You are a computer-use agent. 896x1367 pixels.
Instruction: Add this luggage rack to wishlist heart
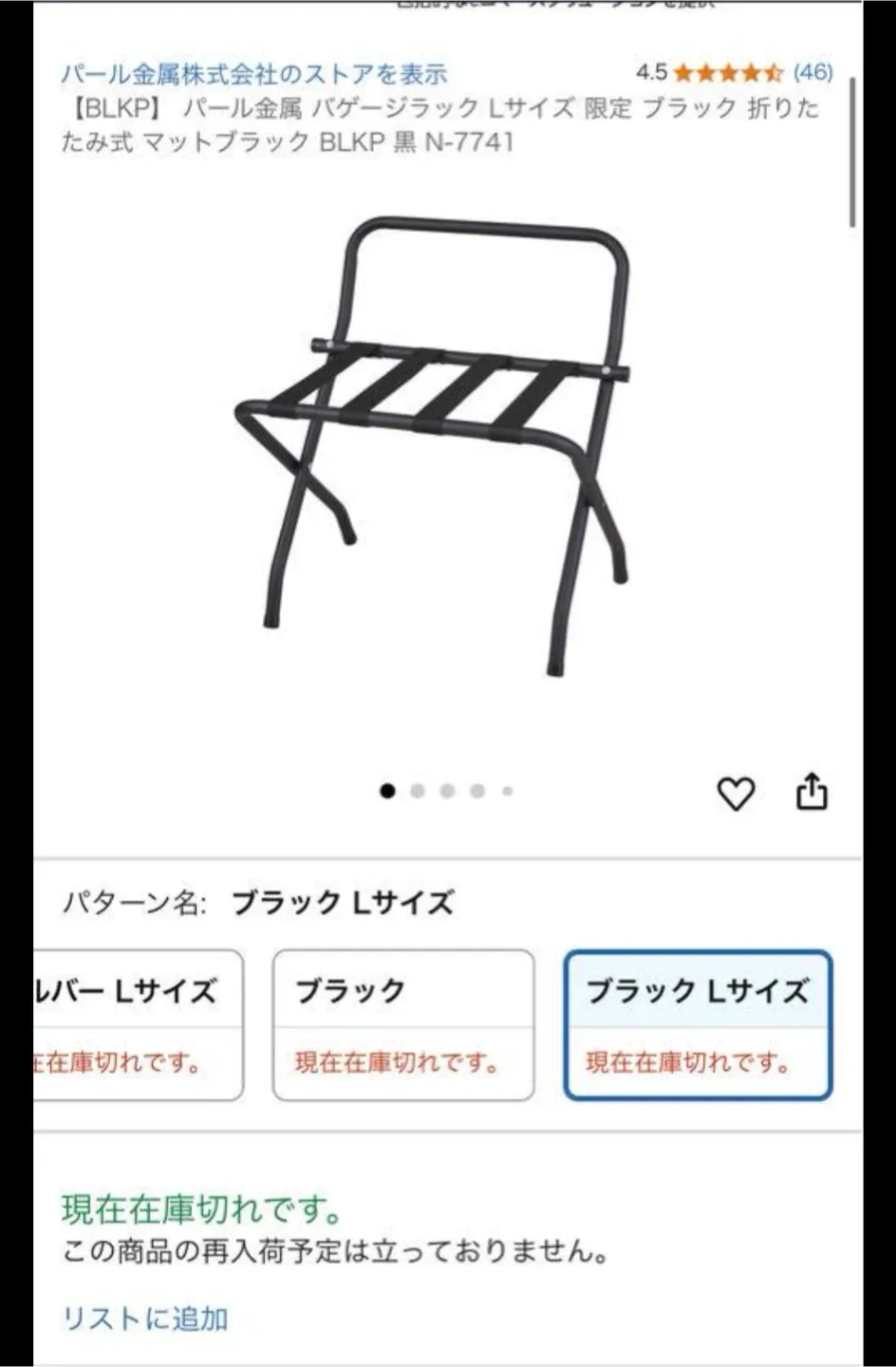[x=735, y=794]
